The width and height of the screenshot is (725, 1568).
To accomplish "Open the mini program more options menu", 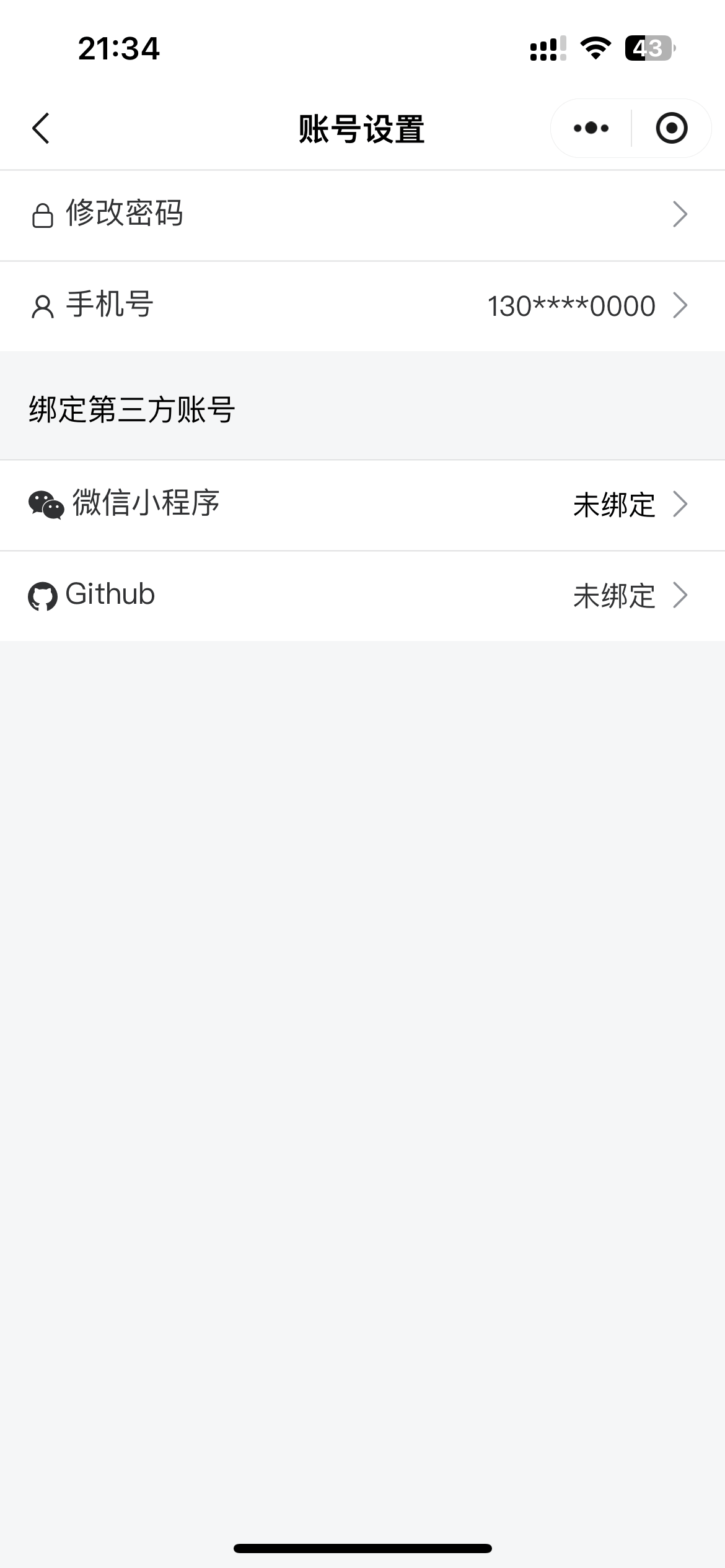I will click(591, 128).
